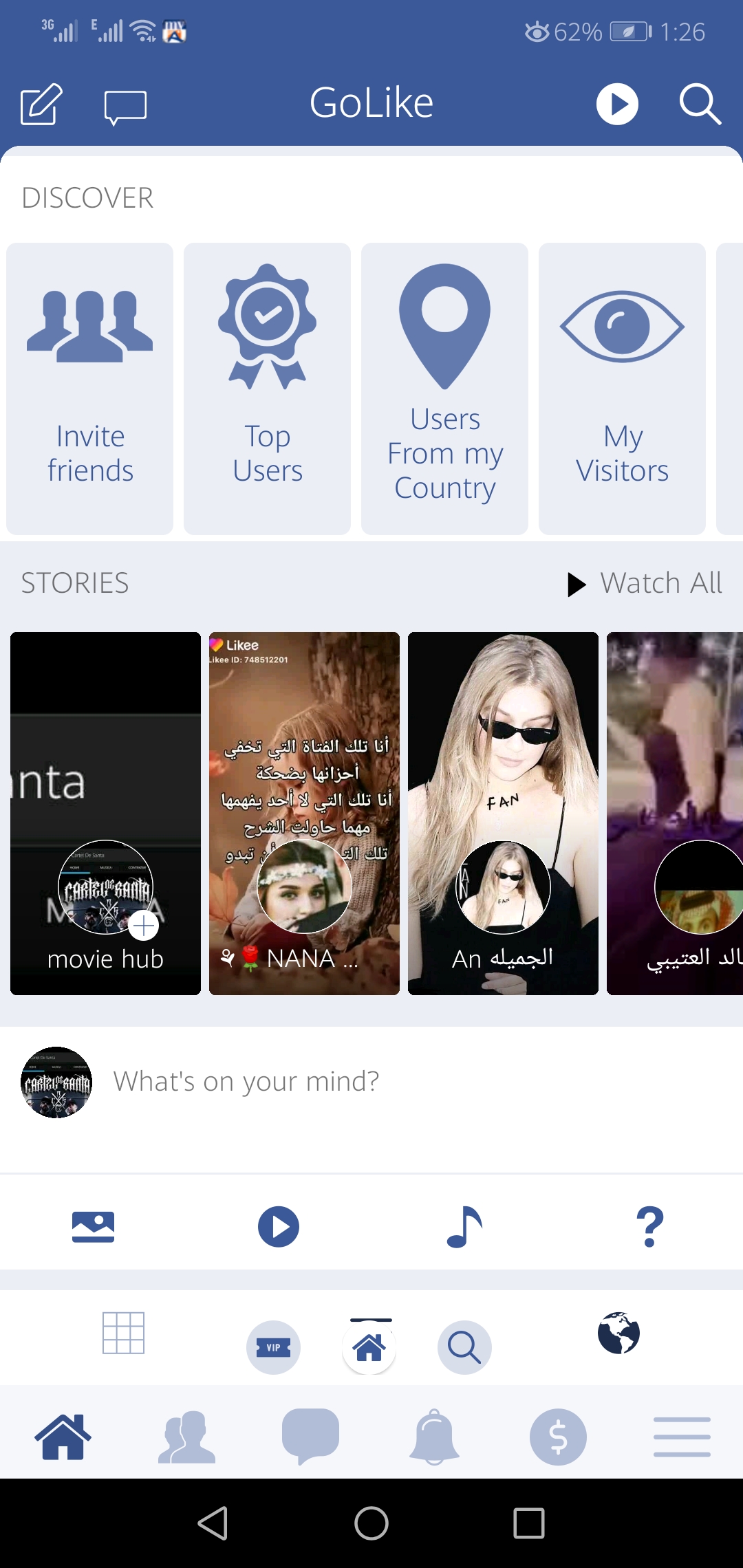The height and width of the screenshot is (1568, 743).
Task: Attach music with the note icon
Action: 464,1227
